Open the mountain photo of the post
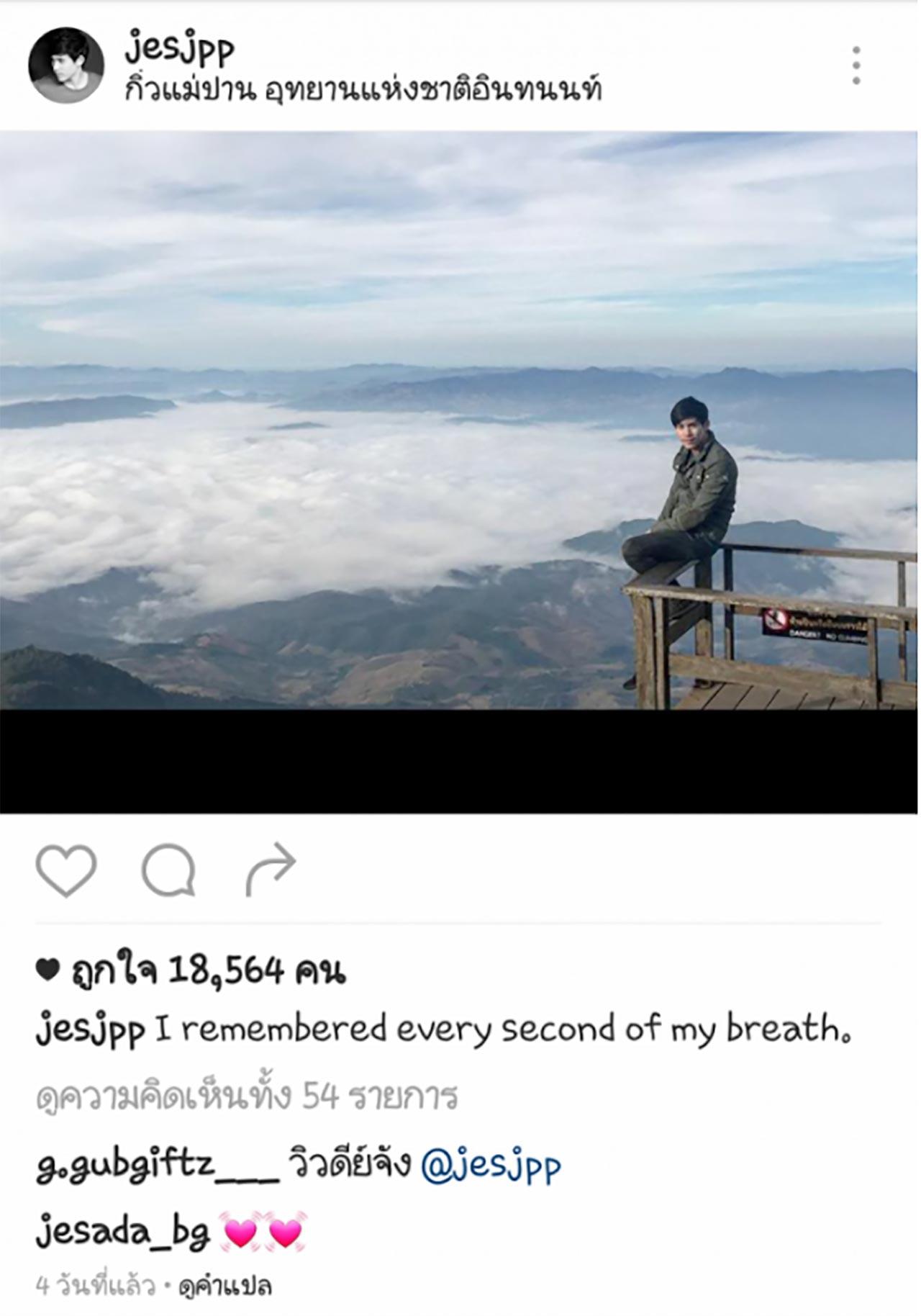This screenshot has width=921, height=1316. click(459, 420)
